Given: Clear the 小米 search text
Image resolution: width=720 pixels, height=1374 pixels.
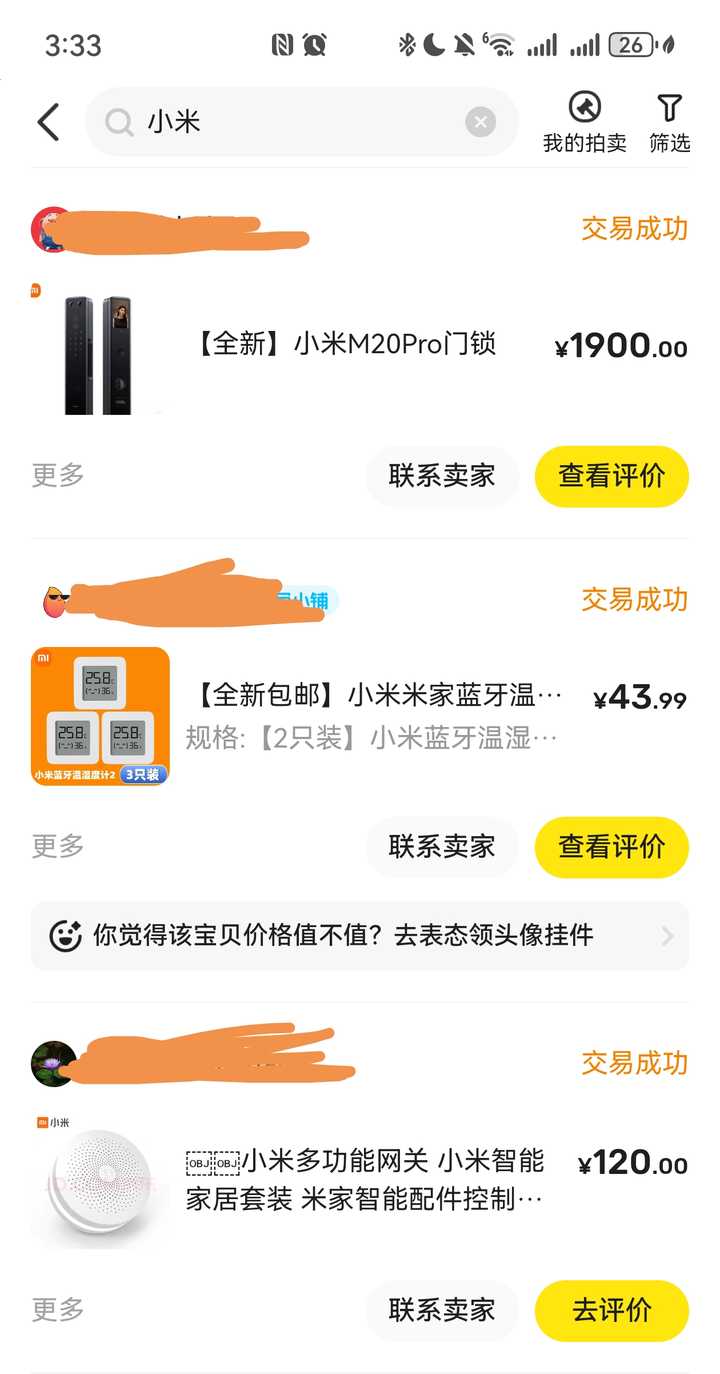Looking at the screenshot, I should point(480,122).
